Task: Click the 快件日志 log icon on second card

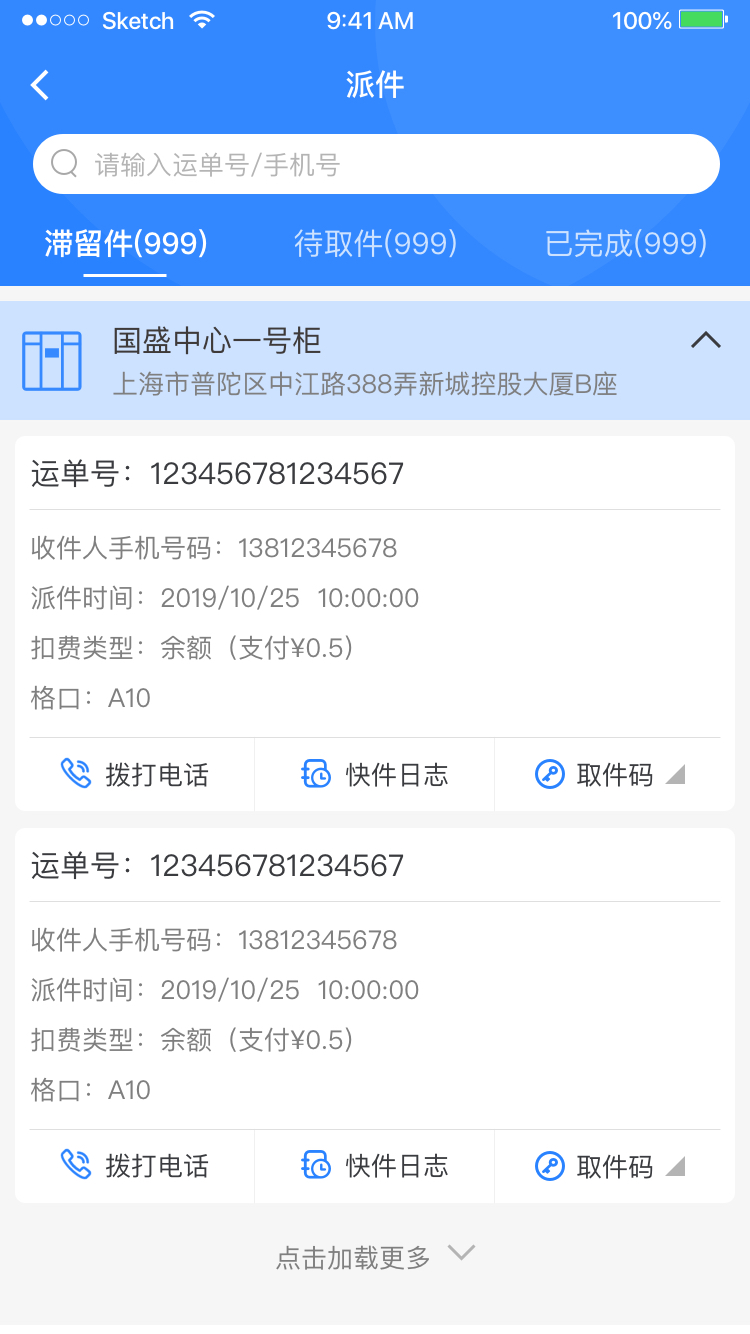Action: tap(315, 1165)
